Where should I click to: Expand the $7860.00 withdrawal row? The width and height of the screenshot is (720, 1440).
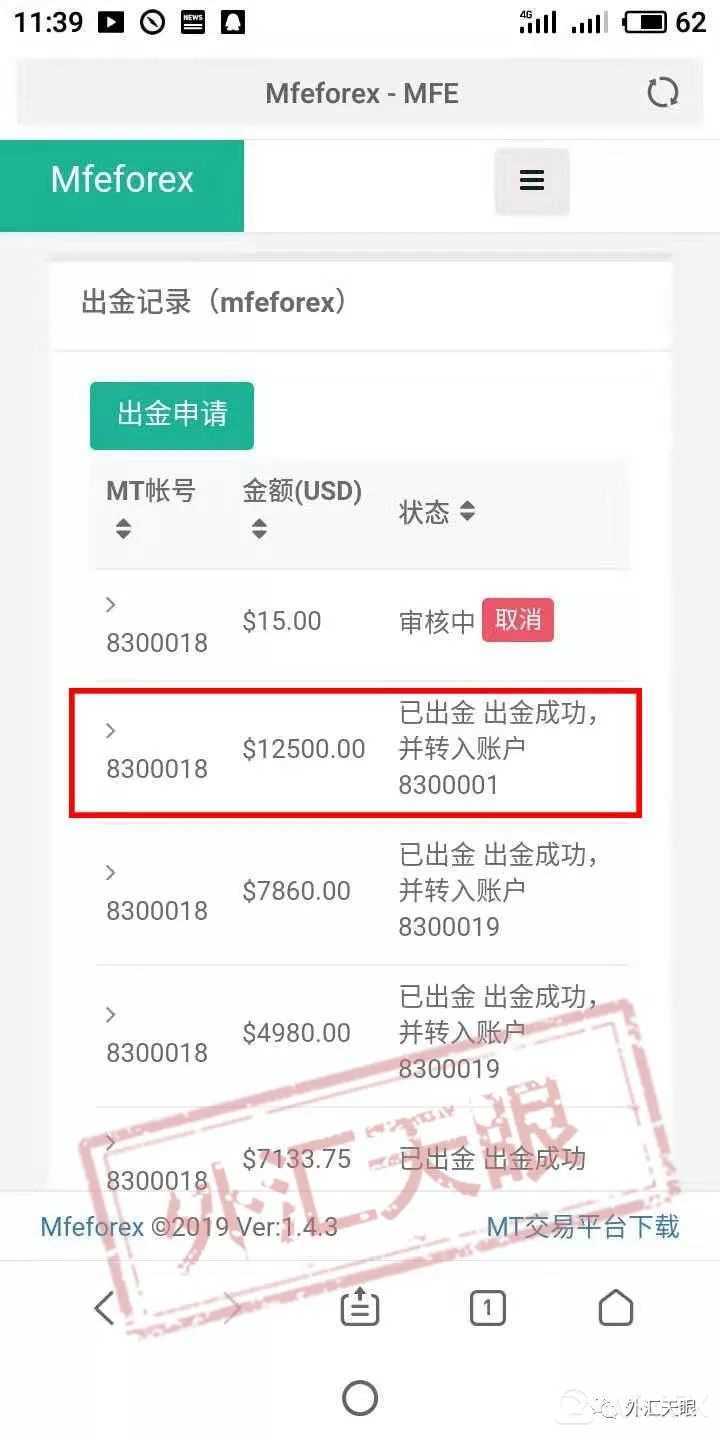click(x=111, y=872)
